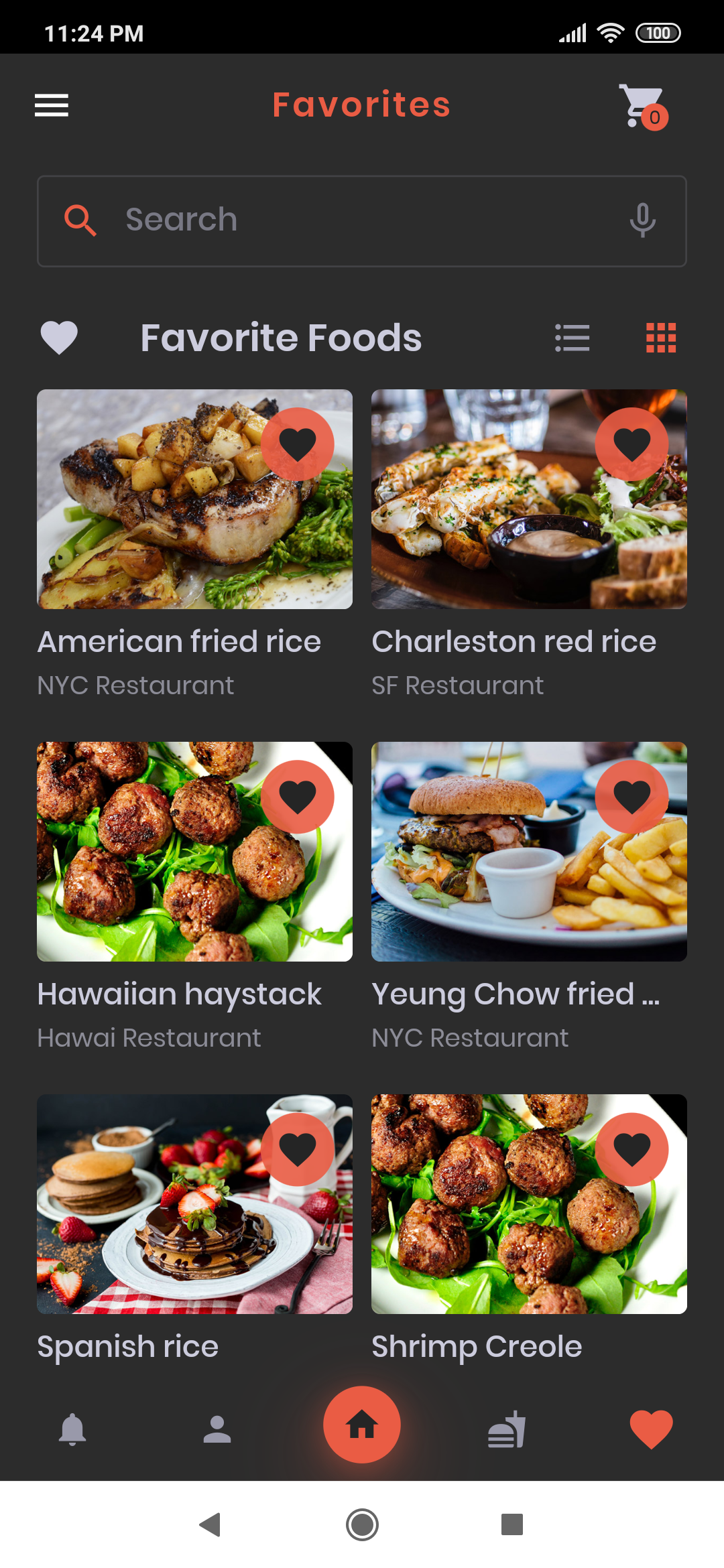Go to the profile tab
The height and width of the screenshot is (1568, 724).
point(217,1429)
